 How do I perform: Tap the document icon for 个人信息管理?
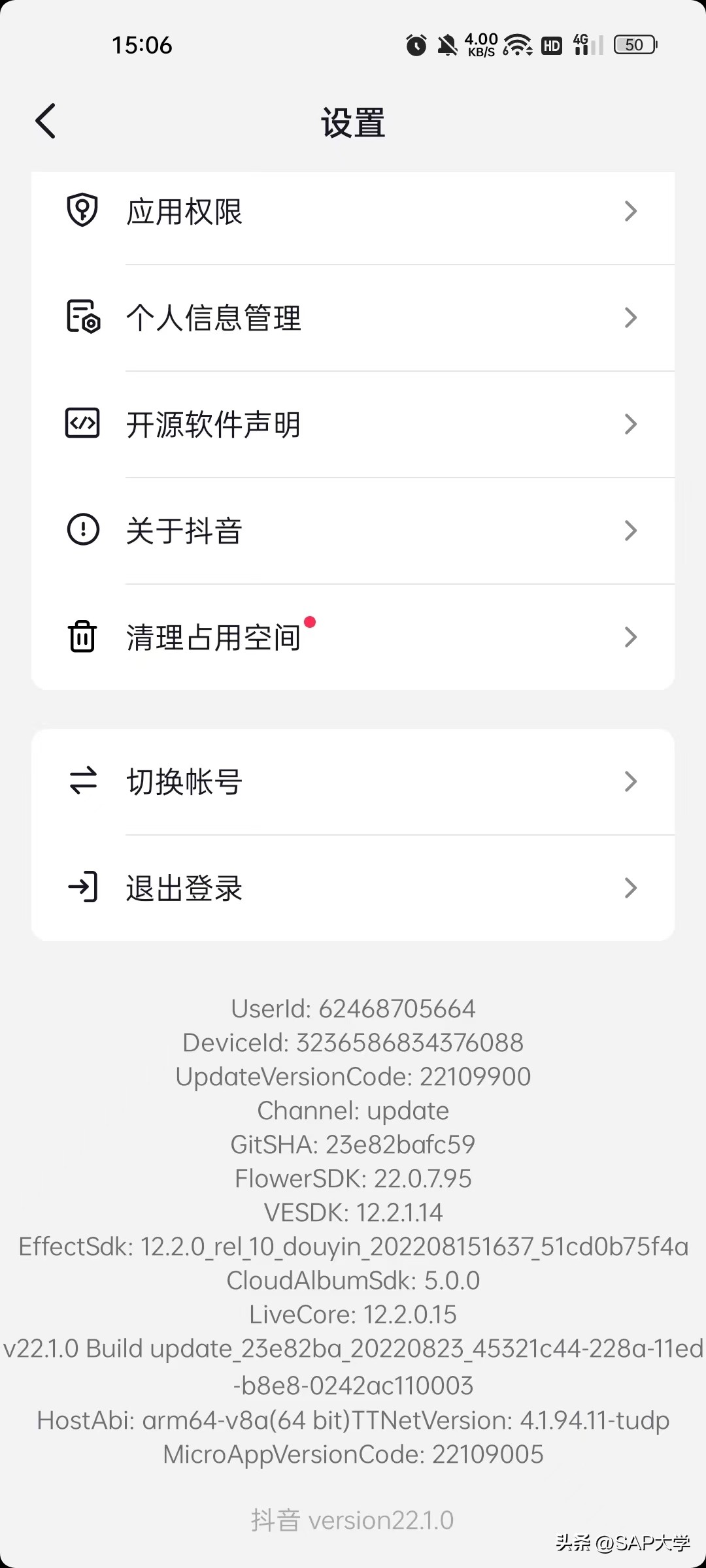pyautogui.click(x=82, y=318)
